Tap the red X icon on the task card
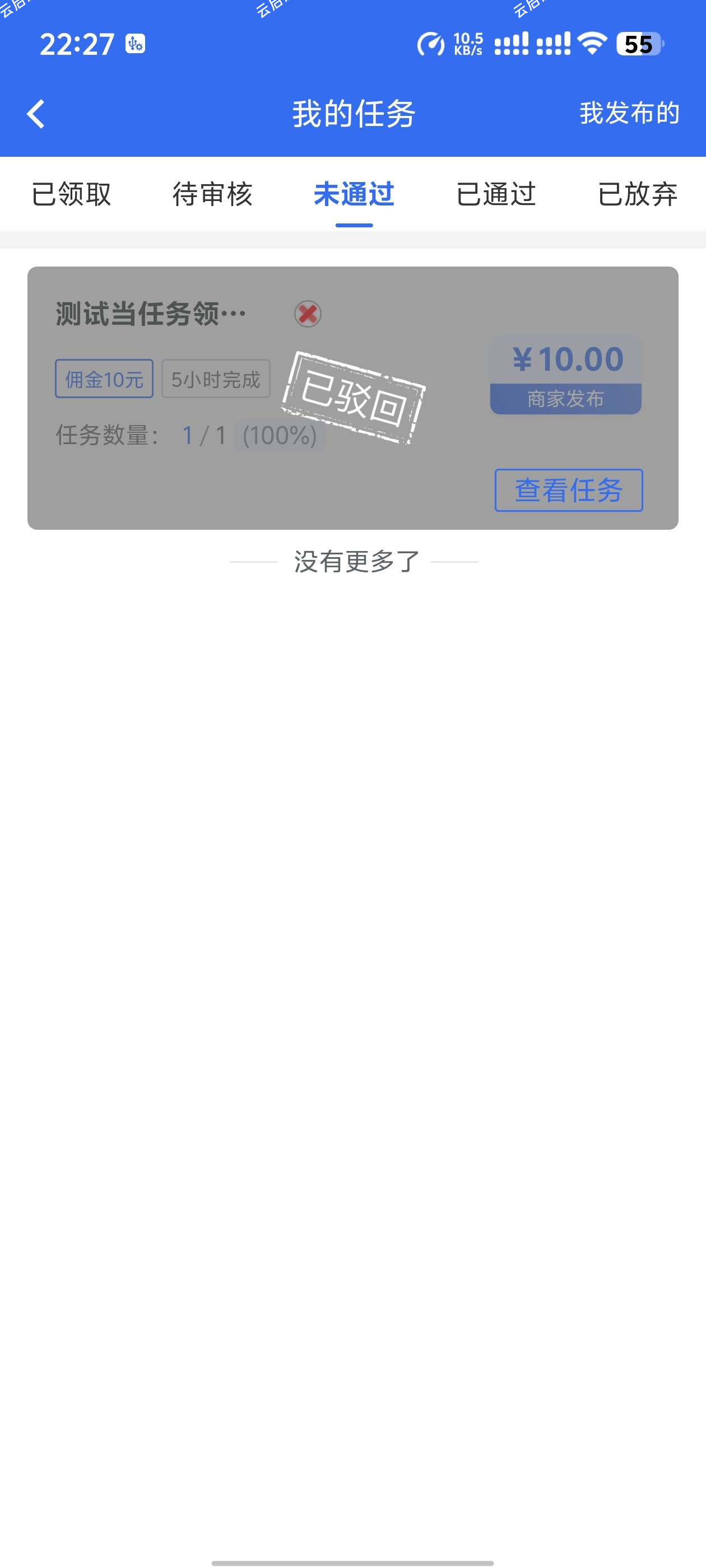The width and height of the screenshot is (706, 1568). click(307, 314)
